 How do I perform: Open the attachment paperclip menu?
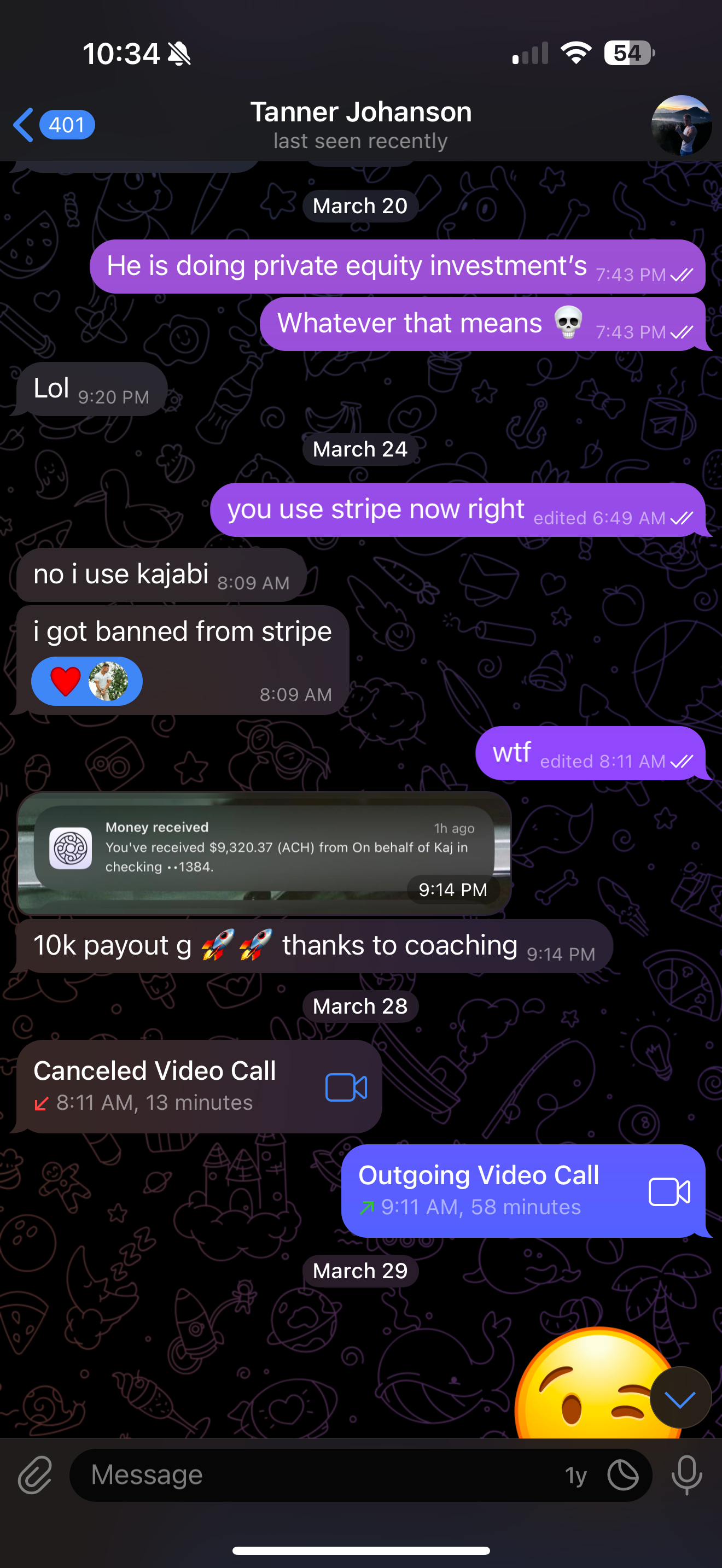[34, 1476]
